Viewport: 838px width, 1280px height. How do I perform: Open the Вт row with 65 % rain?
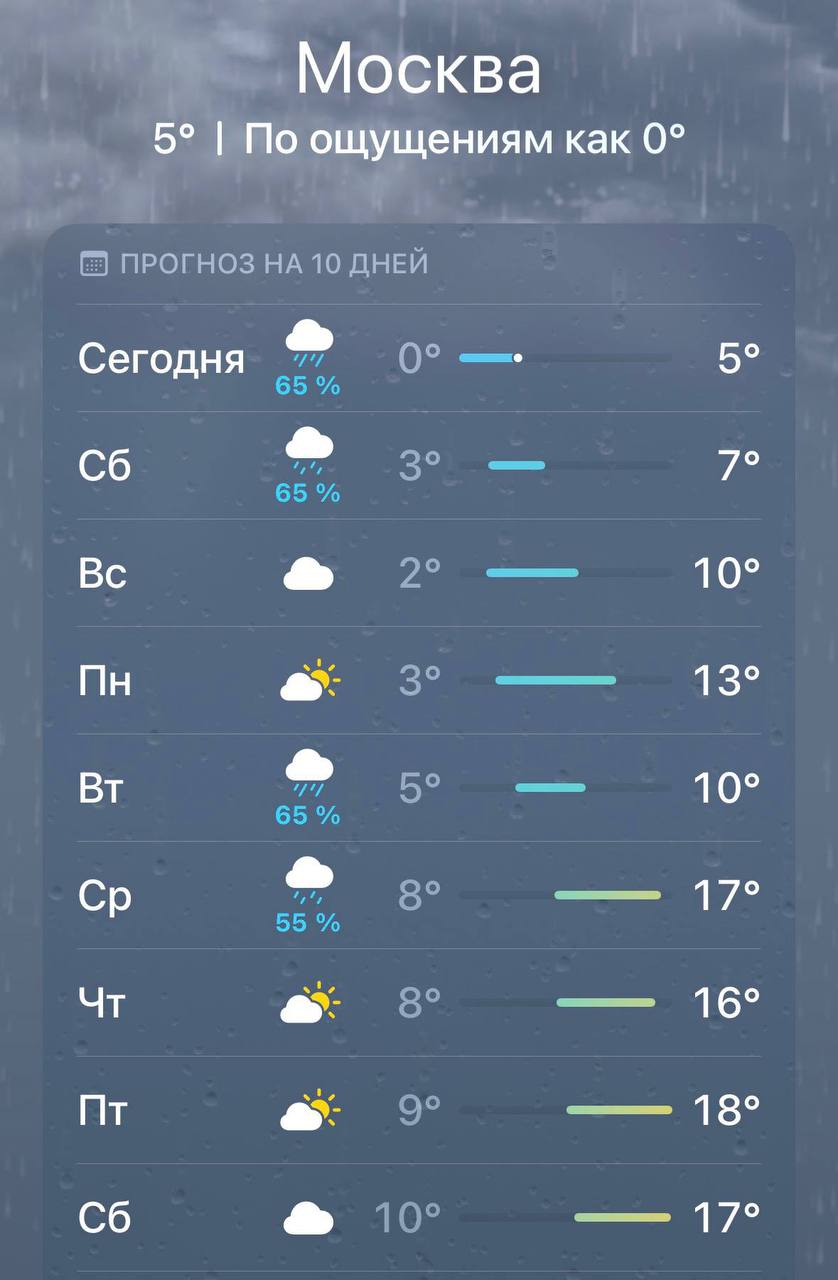(418, 788)
